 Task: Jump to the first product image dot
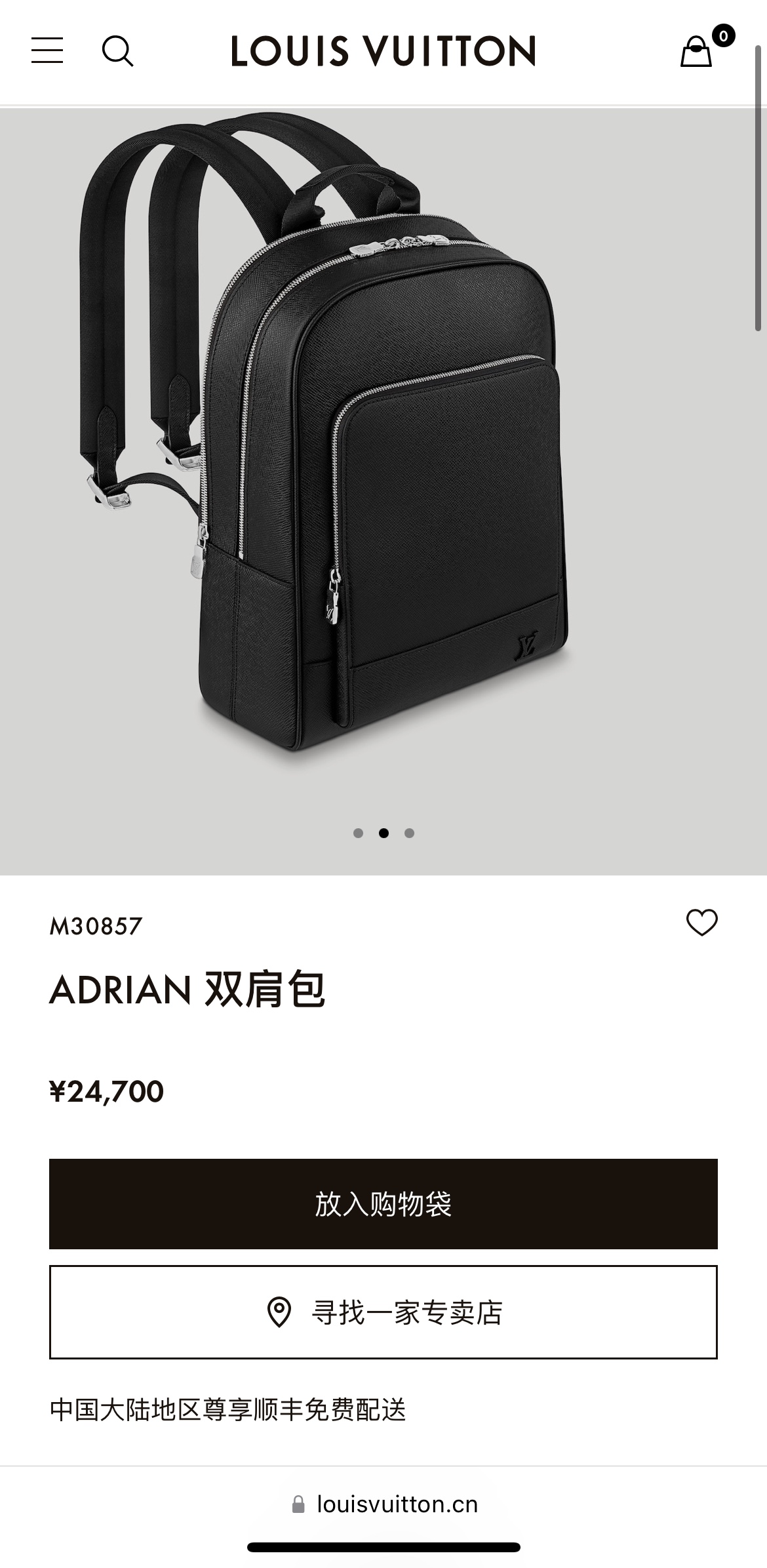point(358,833)
